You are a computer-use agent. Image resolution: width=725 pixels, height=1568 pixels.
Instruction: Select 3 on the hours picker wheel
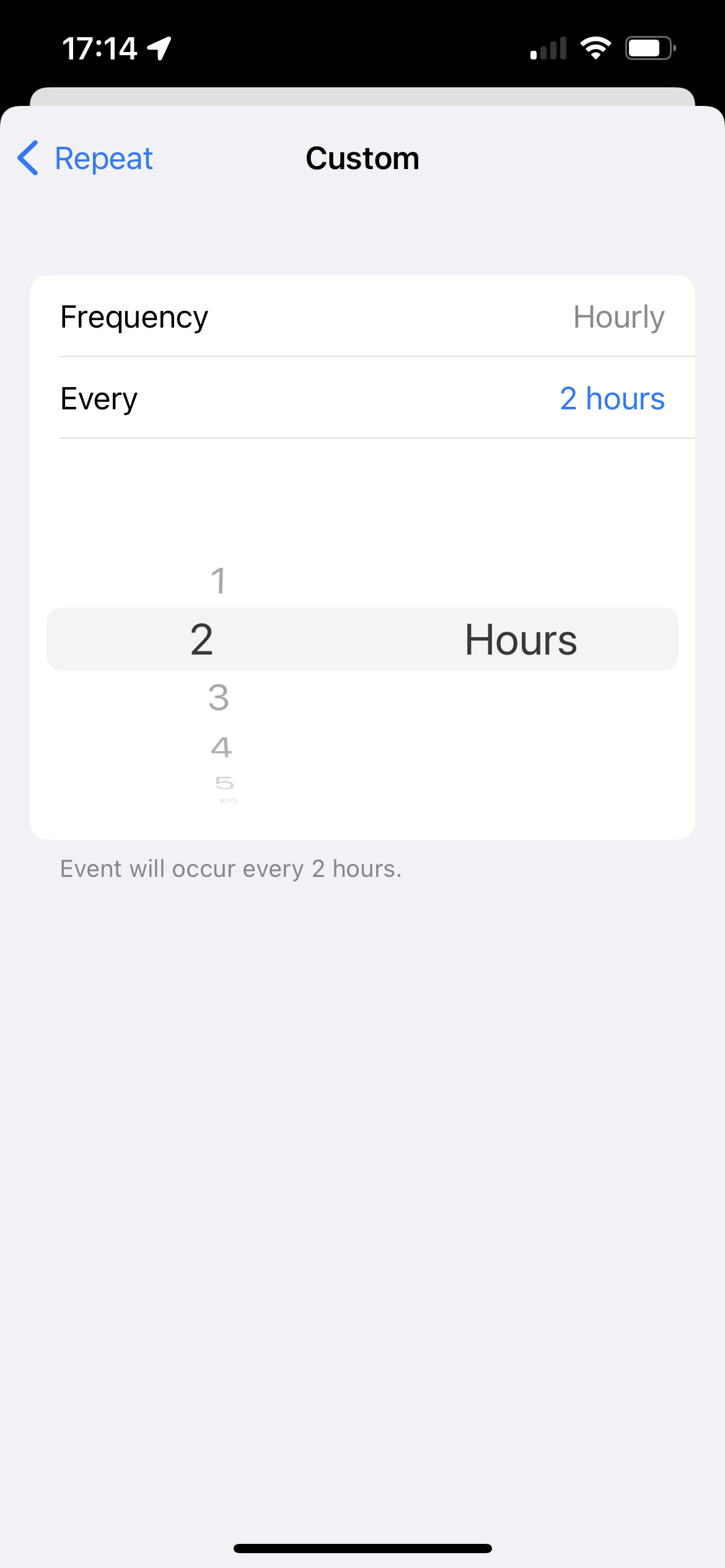tap(218, 697)
